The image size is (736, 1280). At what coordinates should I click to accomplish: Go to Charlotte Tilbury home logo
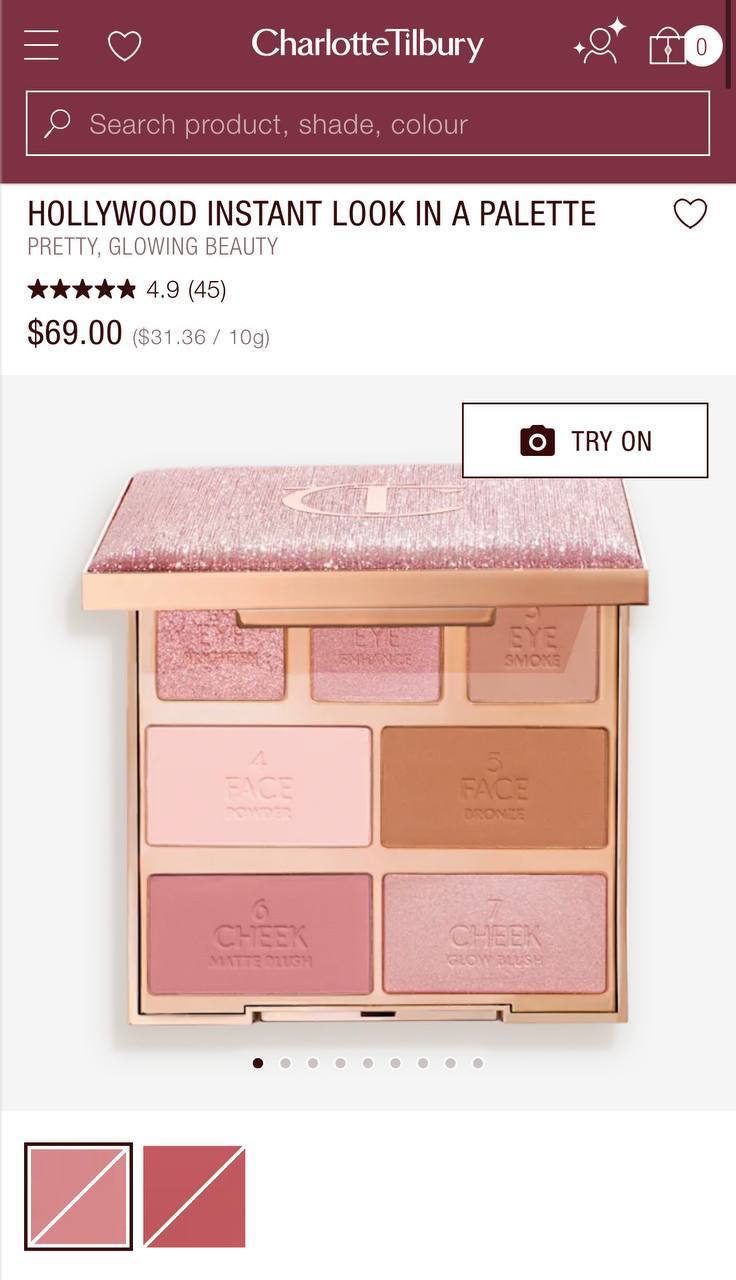[367, 45]
